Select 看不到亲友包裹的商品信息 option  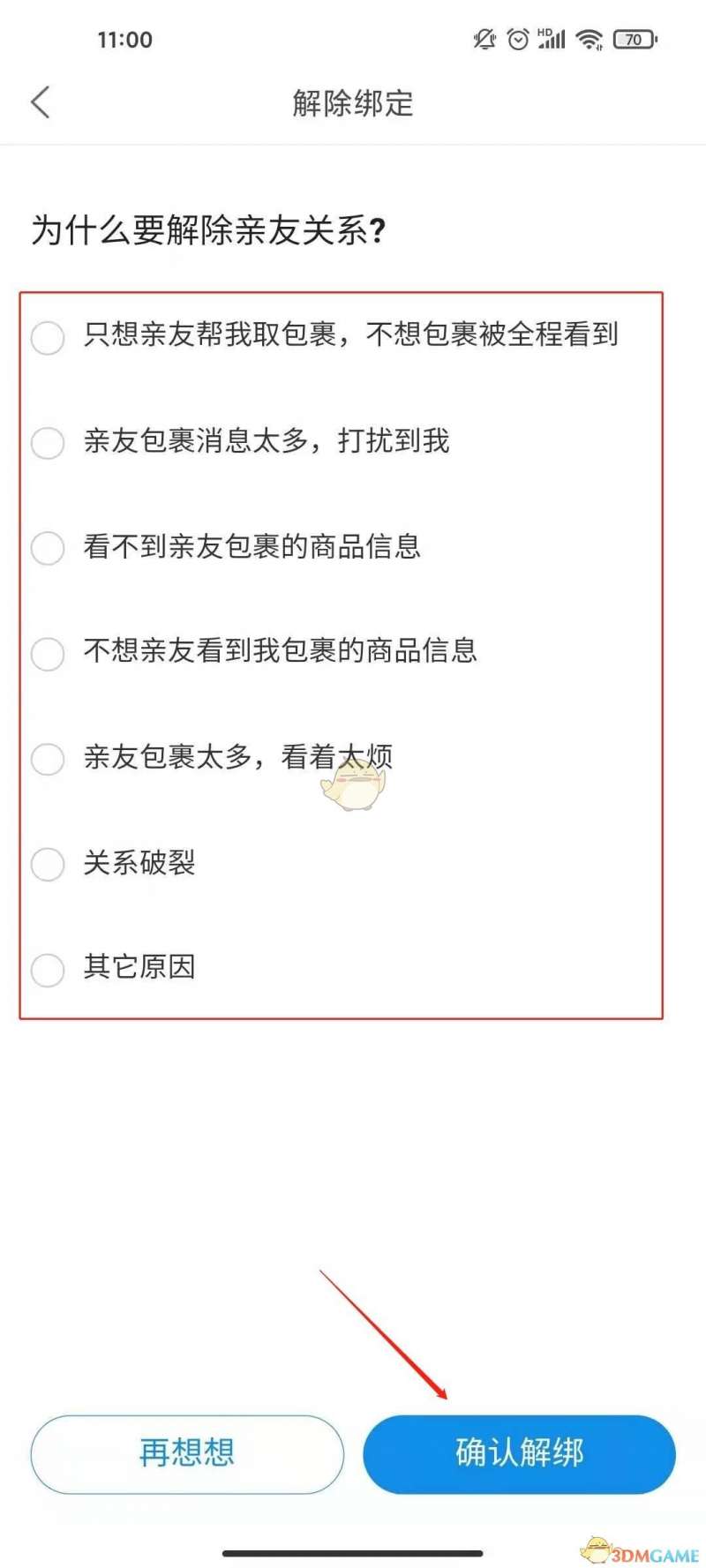point(48,548)
